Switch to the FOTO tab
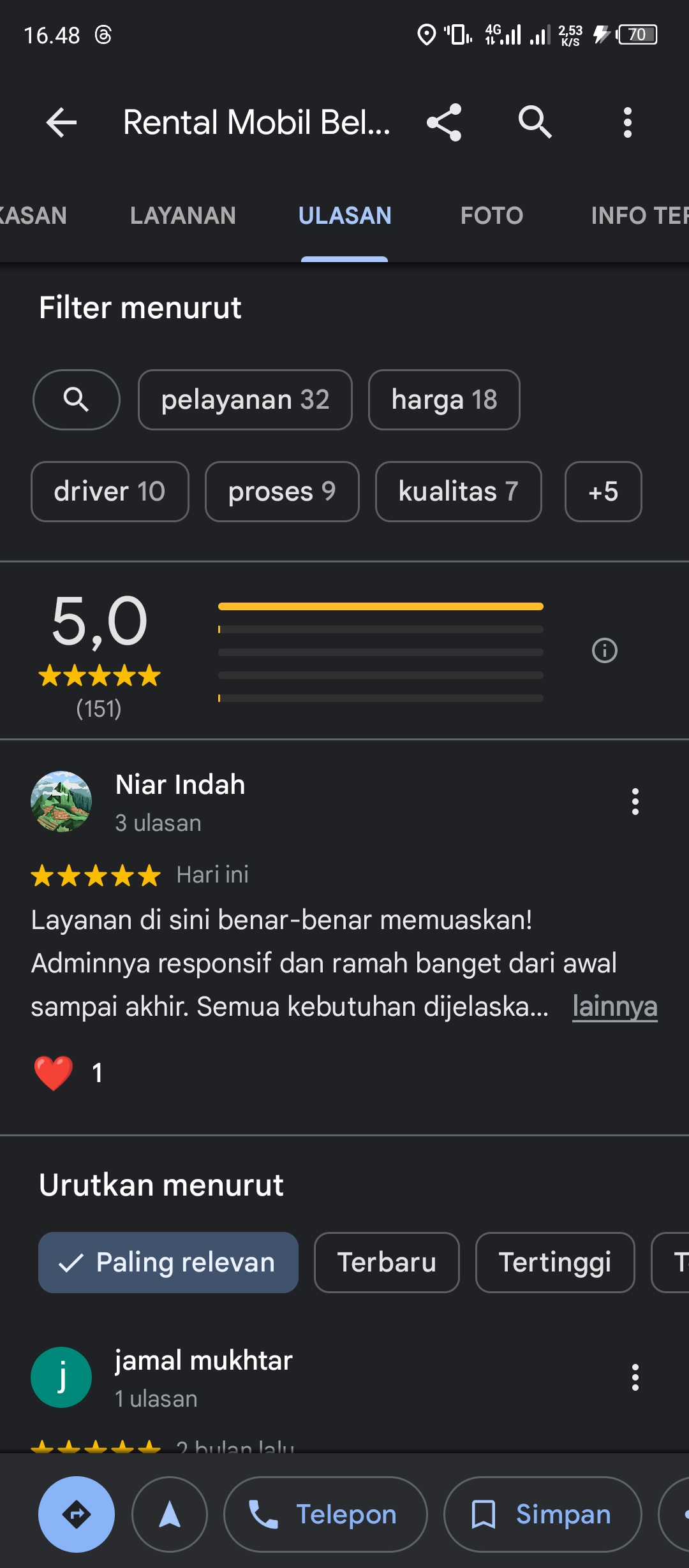The width and height of the screenshot is (689, 1568). (492, 216)
